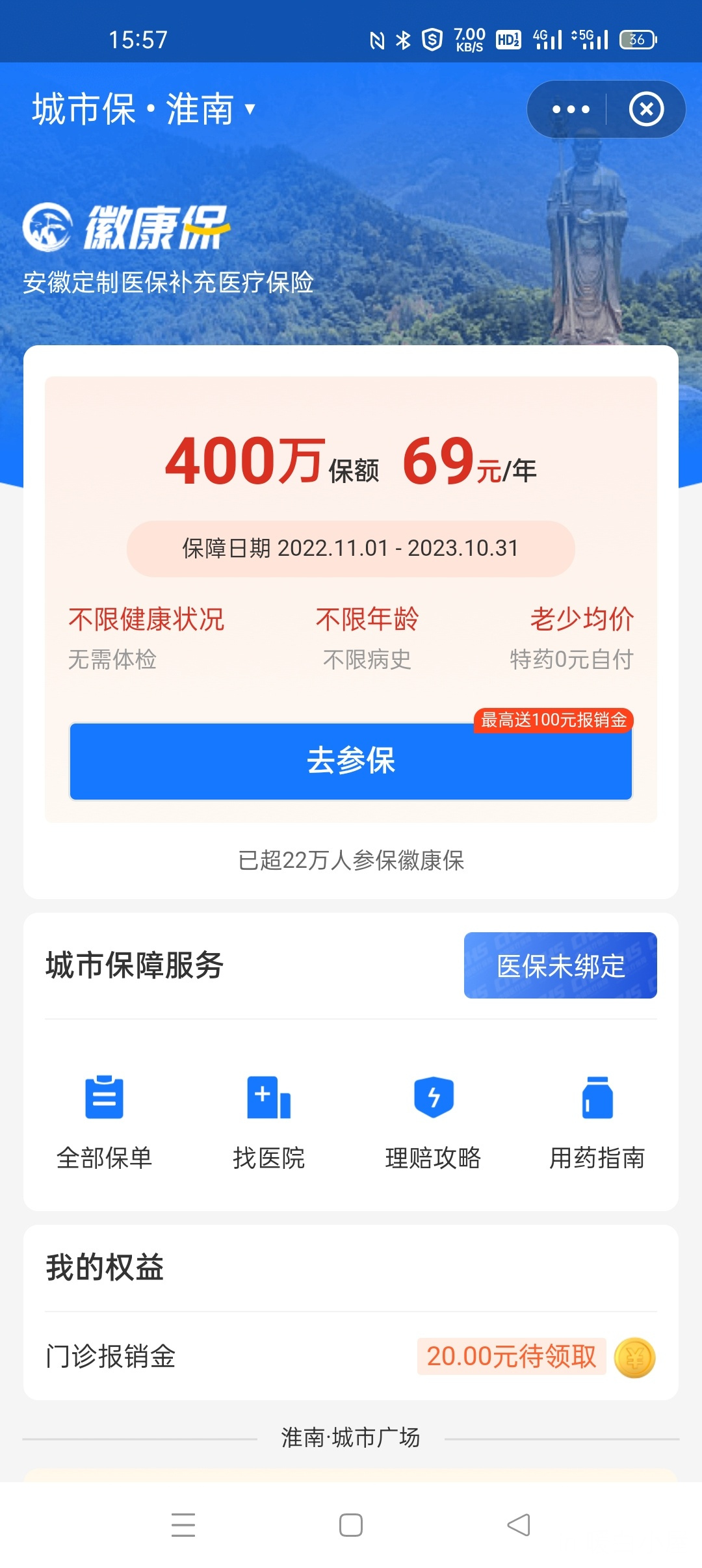Open the city dropdown next to 淮南
The height and width of the screenshot is (1568, 702).
tap(250, 109)
